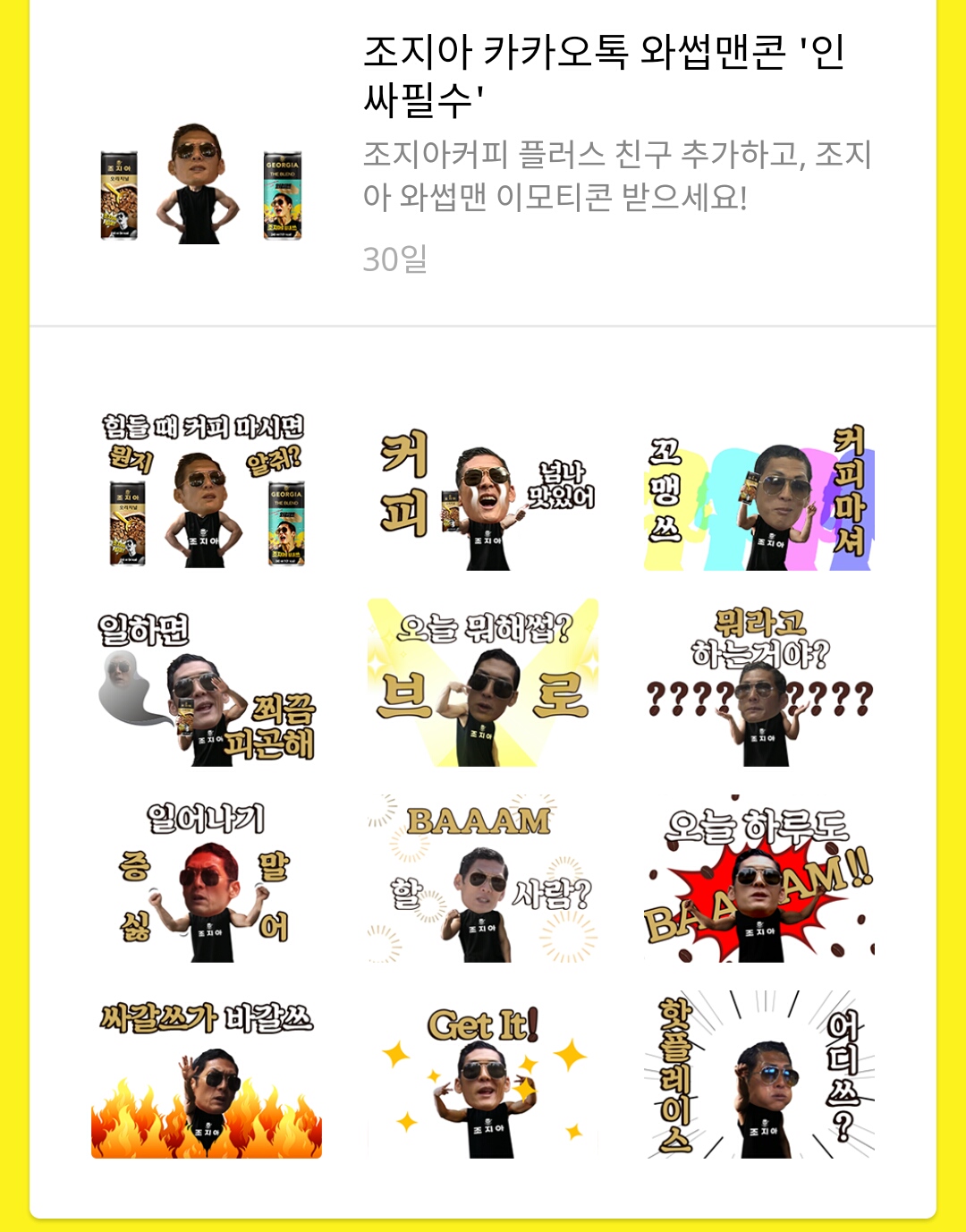966x1232 pixels.
Task: Preview the '커피 넘나 맛있어' emoticon
Action: tap(483, 497)
